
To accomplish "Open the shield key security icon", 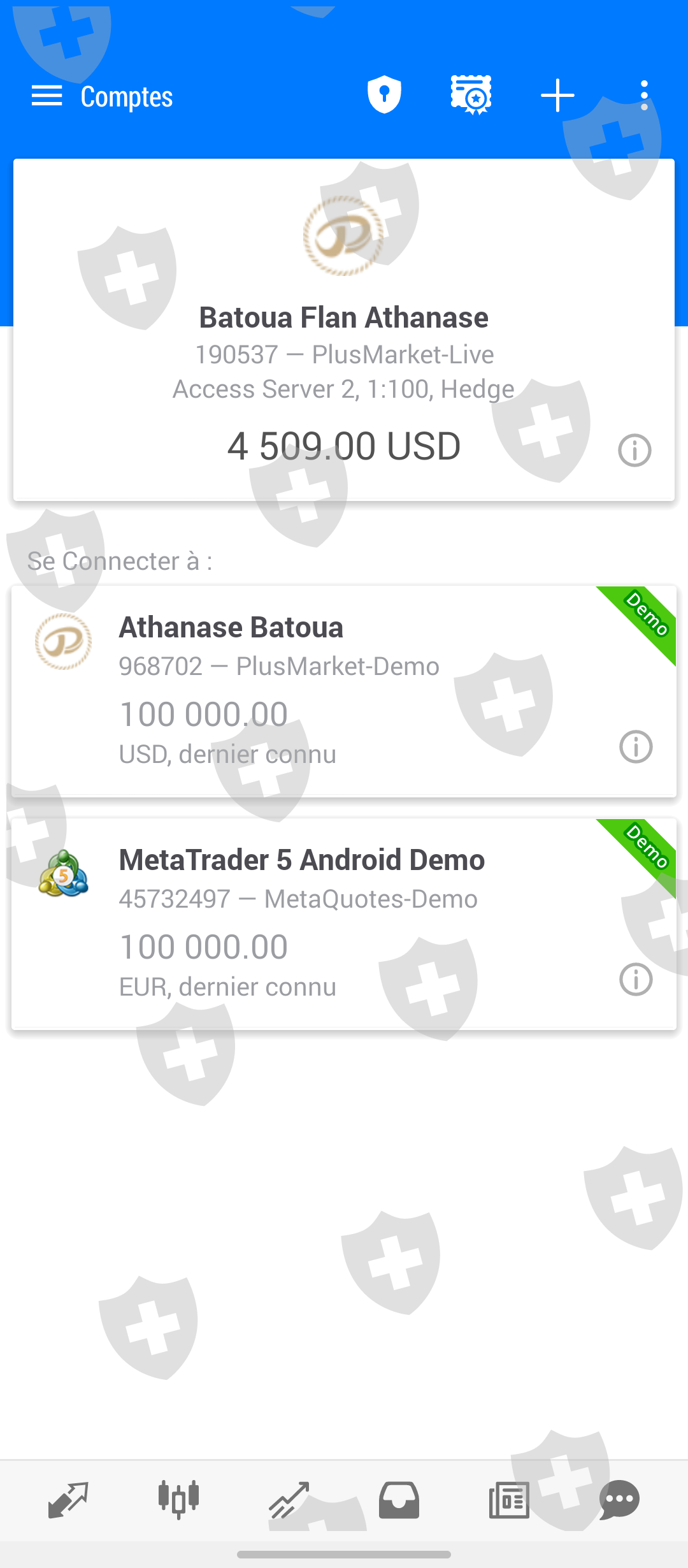I will [x=384, y=95].
